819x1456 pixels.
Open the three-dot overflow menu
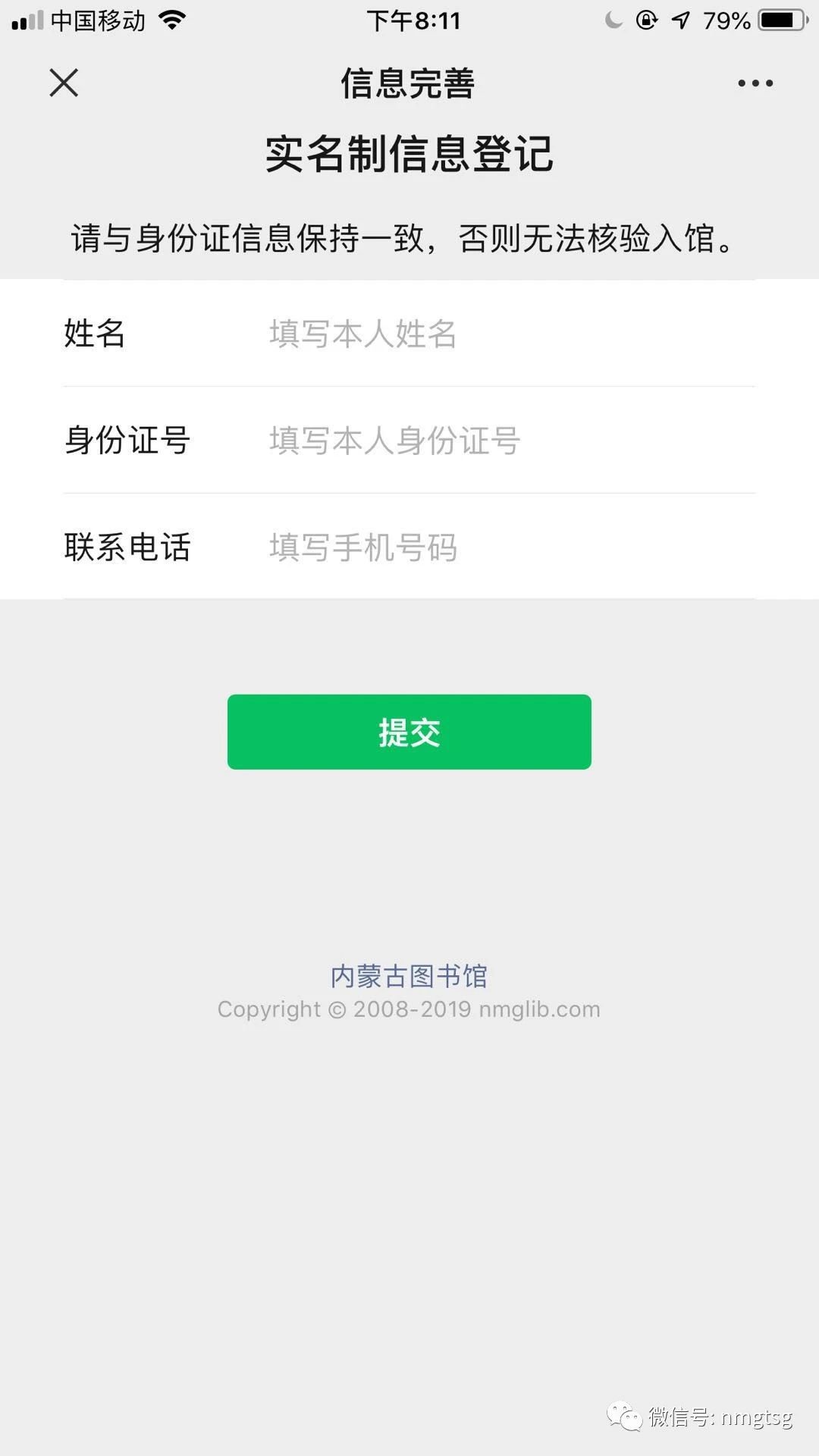pyautogui.click(x=755, y=83)
